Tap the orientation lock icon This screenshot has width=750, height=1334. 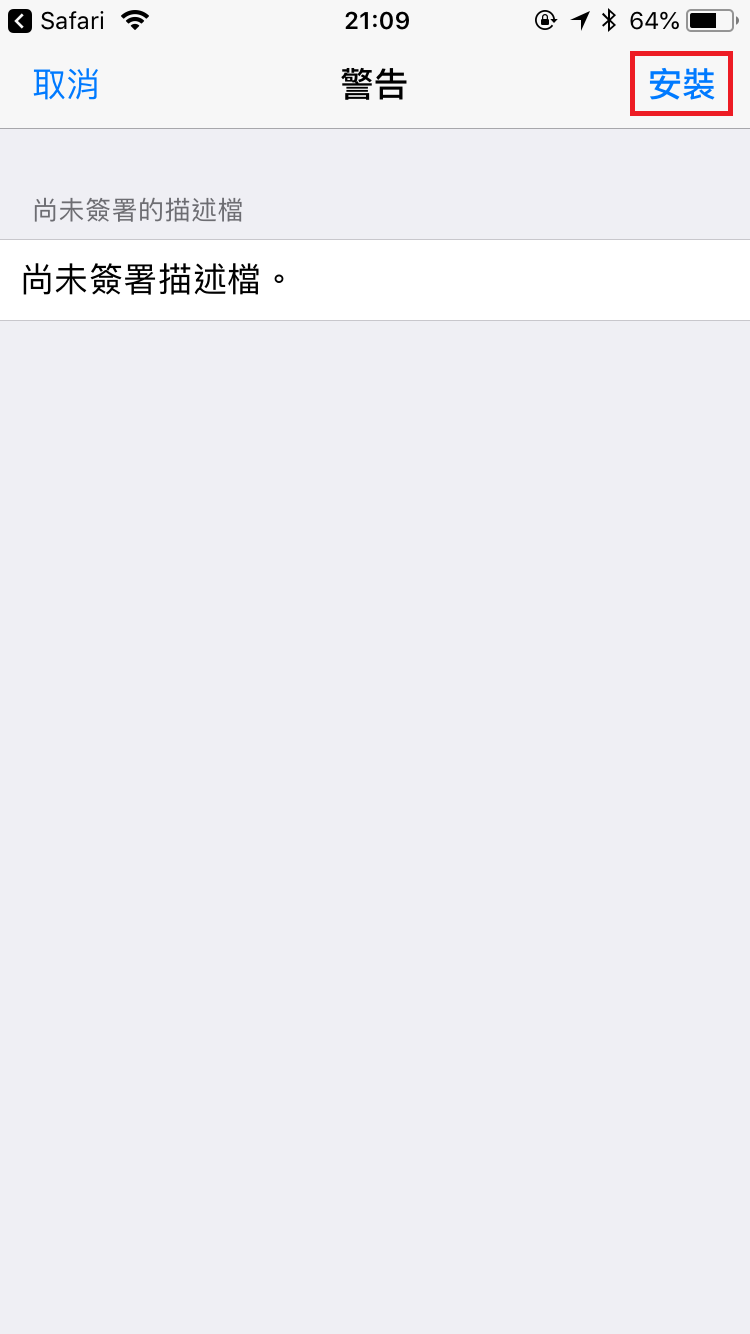546,19
